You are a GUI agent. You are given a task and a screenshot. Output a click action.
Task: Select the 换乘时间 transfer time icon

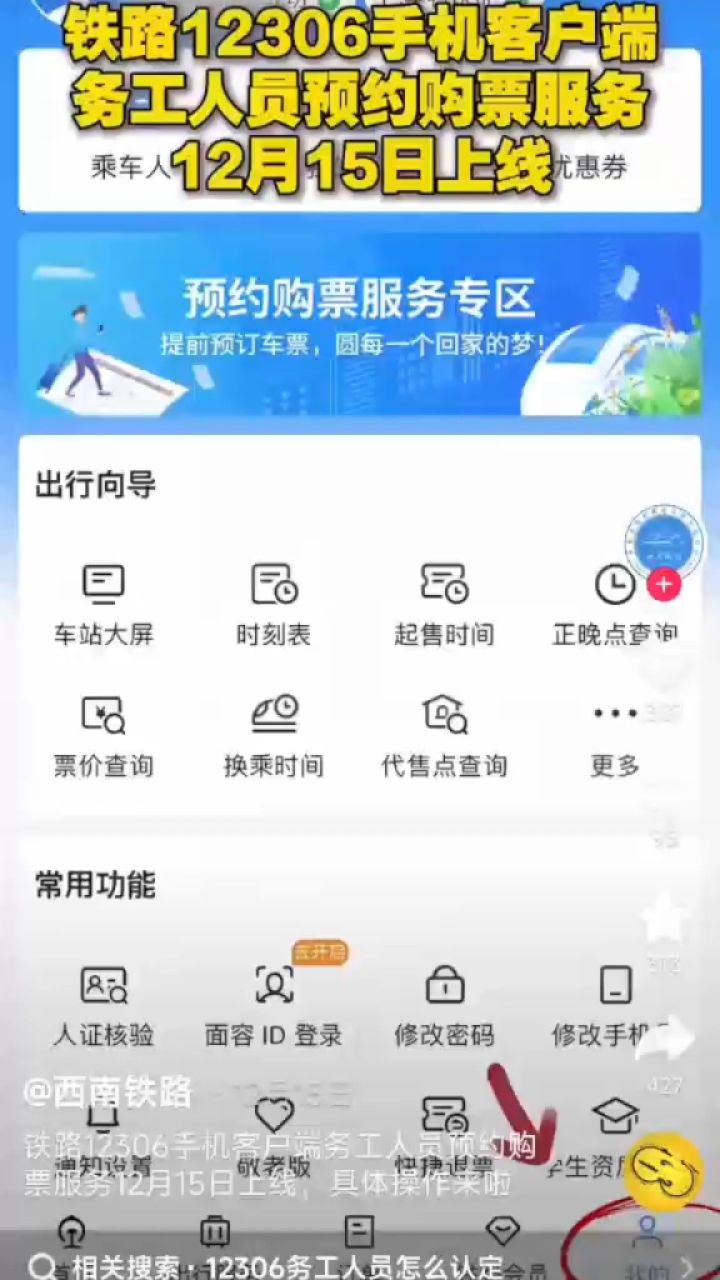(x=274, y=732)
